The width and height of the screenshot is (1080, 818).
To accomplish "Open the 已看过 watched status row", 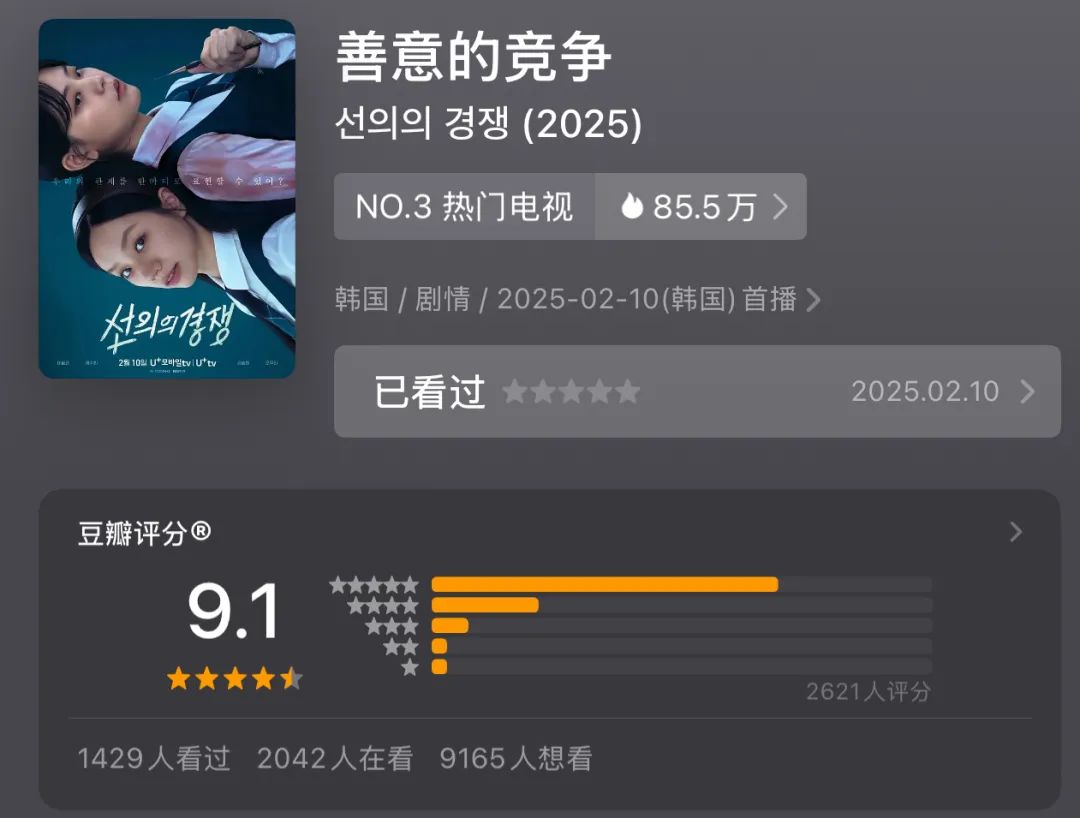I will [696, 391].
